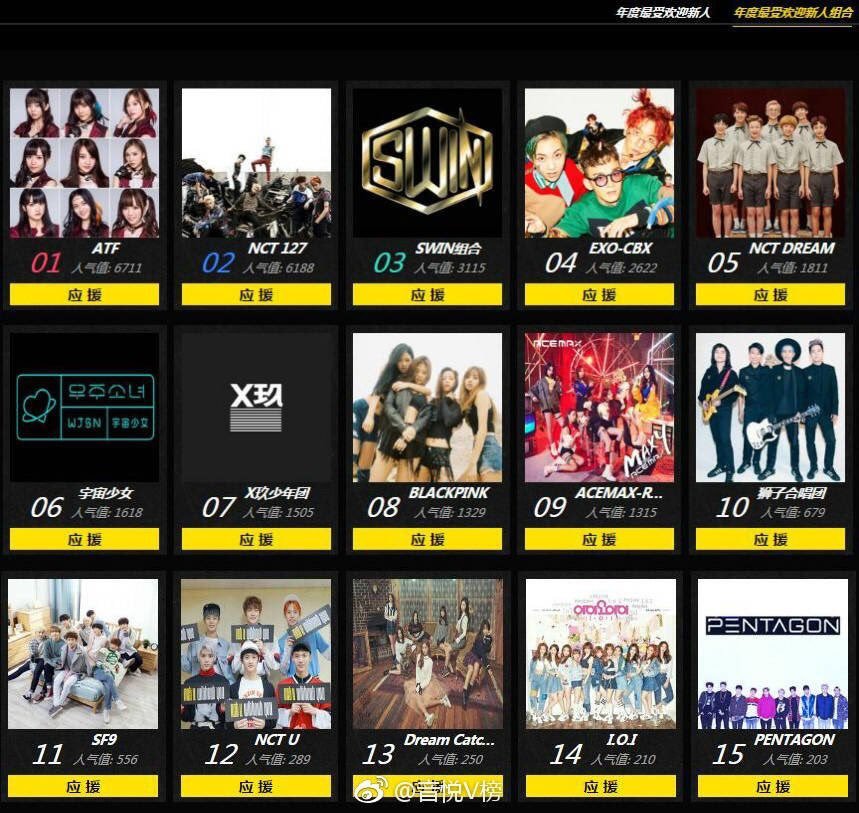Viewport: 859px width, 813px height.
Task: Tap 应援 under NCT U
Action: click(256, 786)
